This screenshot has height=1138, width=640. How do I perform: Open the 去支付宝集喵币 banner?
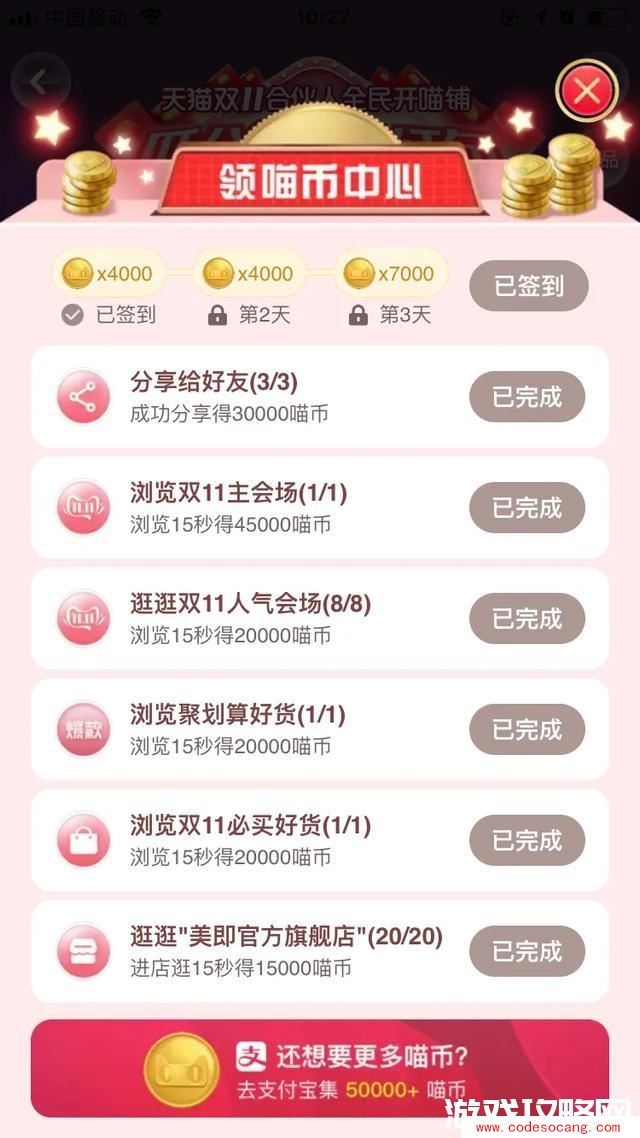pos(320,1068)
